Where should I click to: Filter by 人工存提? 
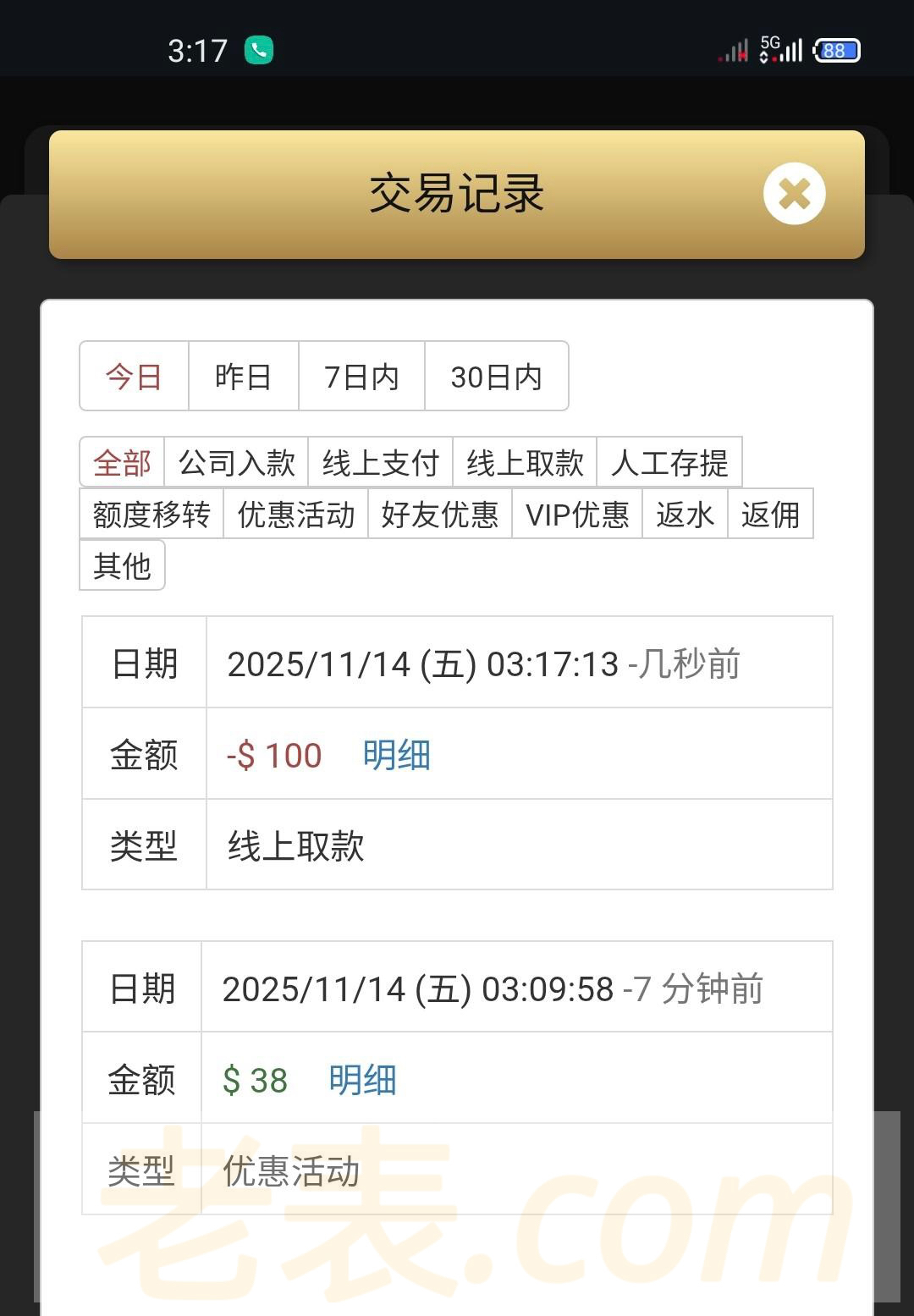click(x=669, y=463)
